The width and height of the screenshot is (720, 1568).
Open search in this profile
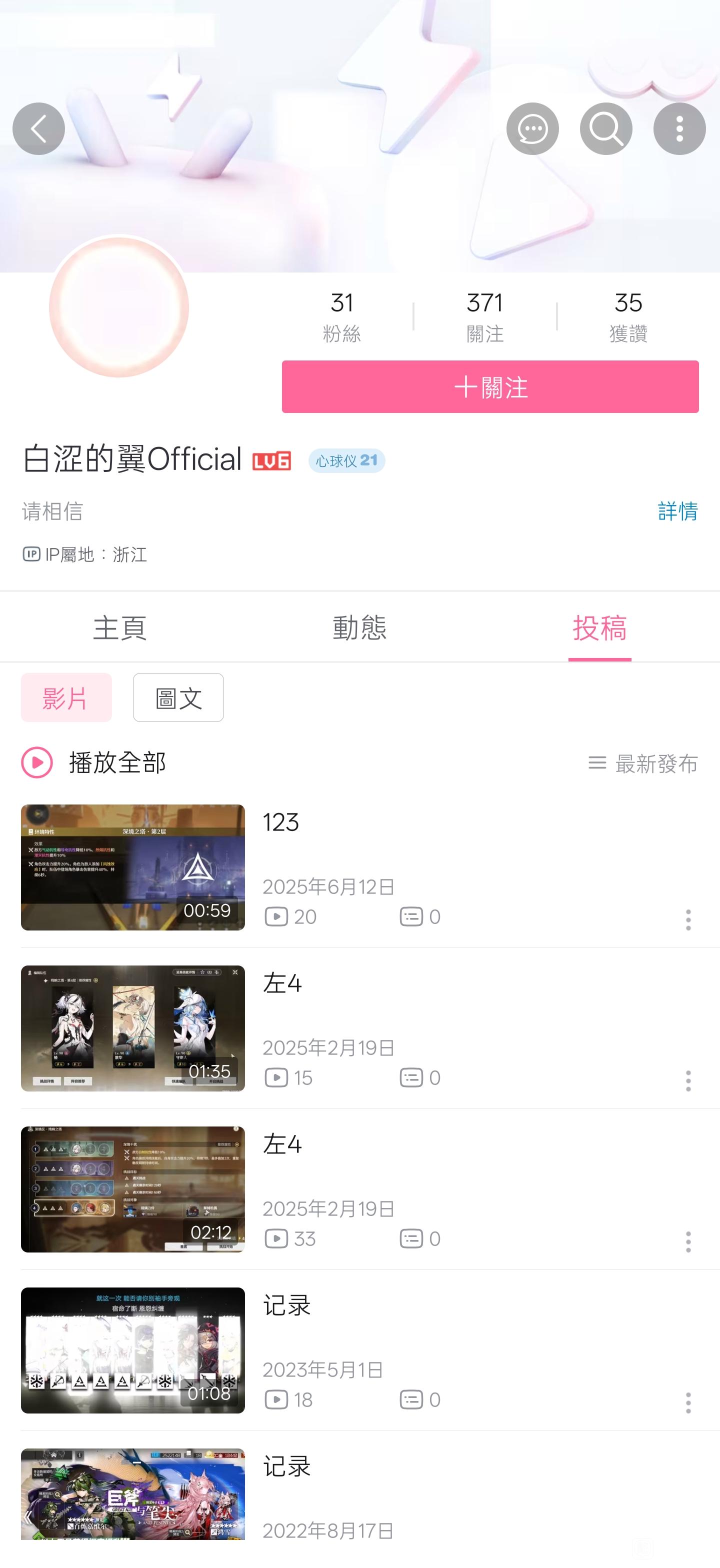605,128
